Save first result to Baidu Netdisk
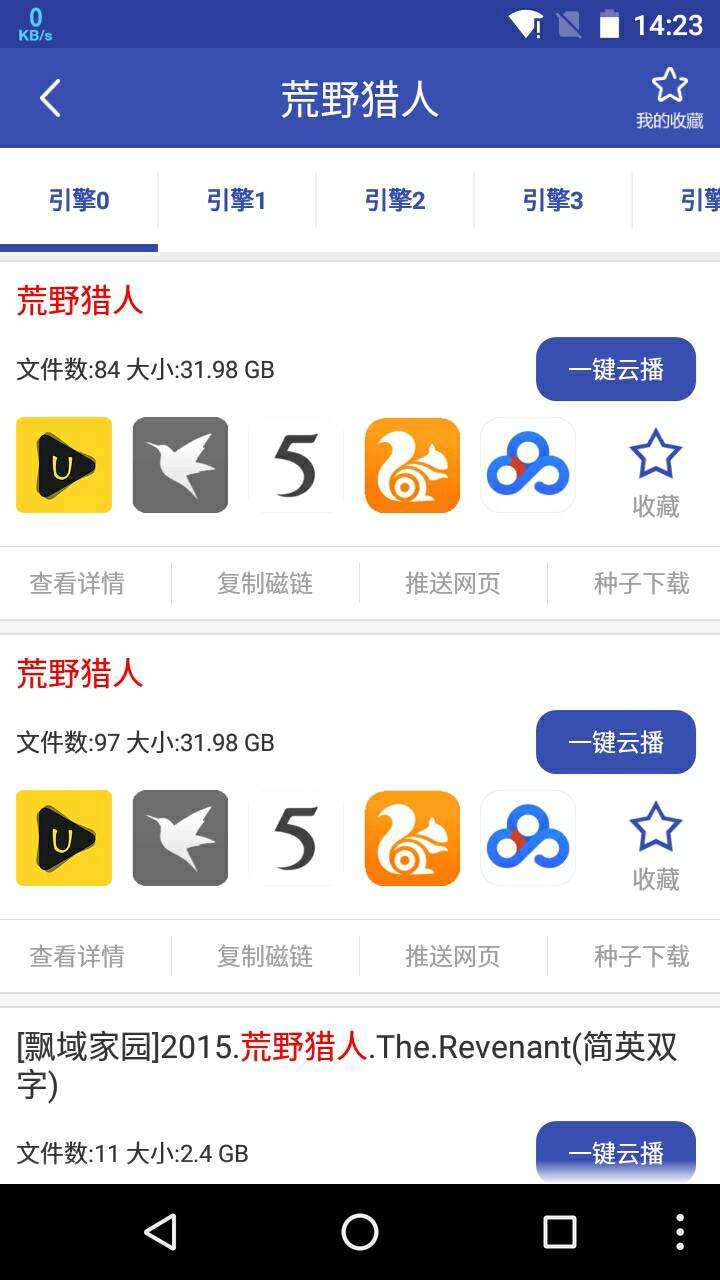The width and height of the screenshot is (720, 1280). tap(528, 465)
